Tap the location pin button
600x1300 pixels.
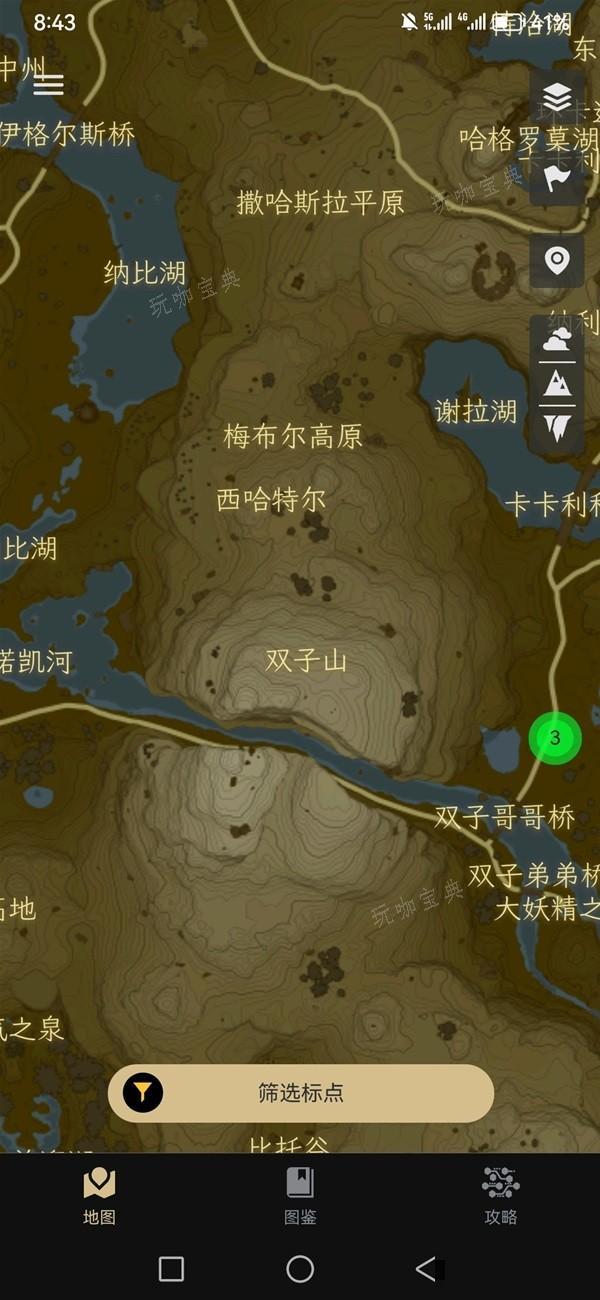(x=557, y=261)
